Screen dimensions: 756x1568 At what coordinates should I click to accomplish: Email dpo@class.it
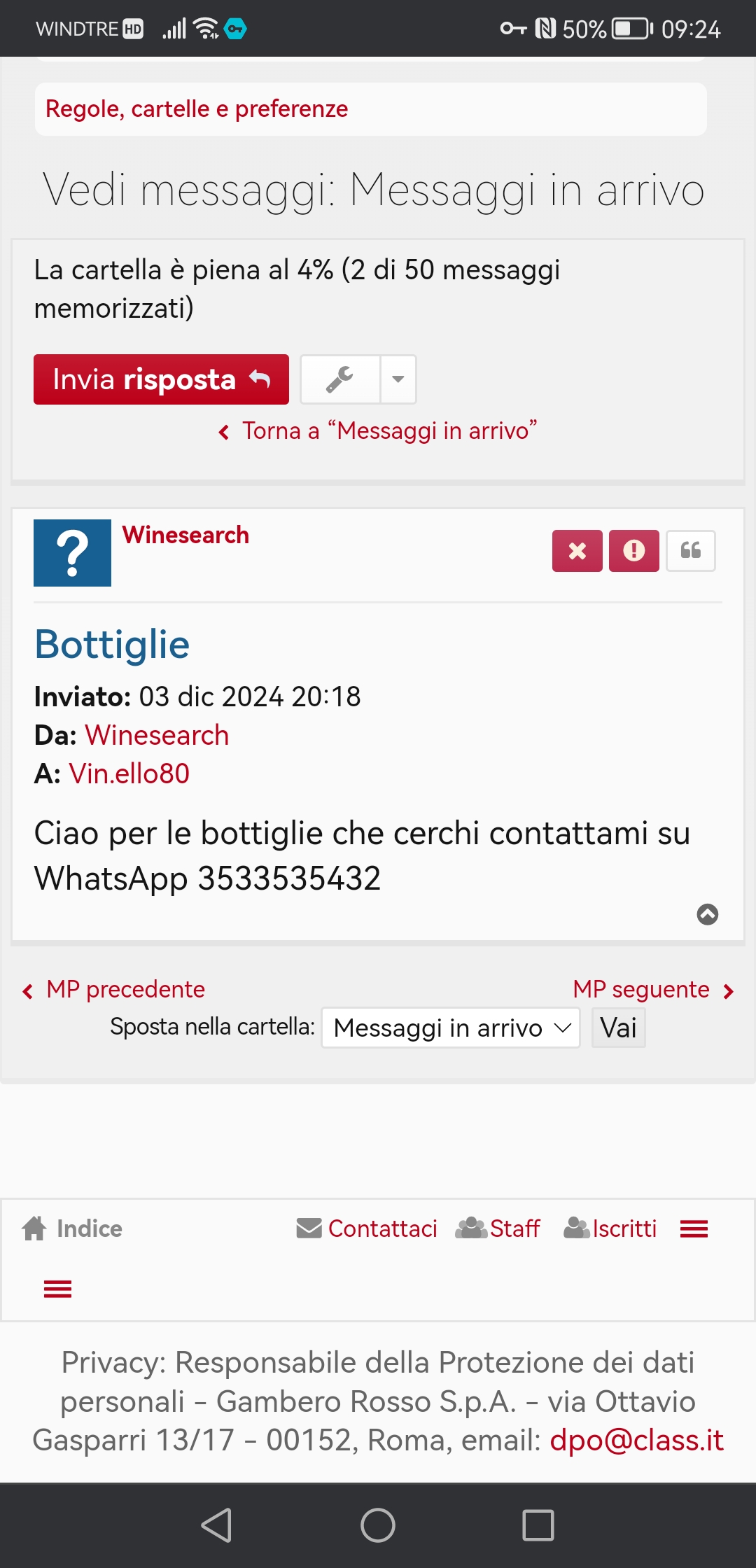click(636, 1441)
